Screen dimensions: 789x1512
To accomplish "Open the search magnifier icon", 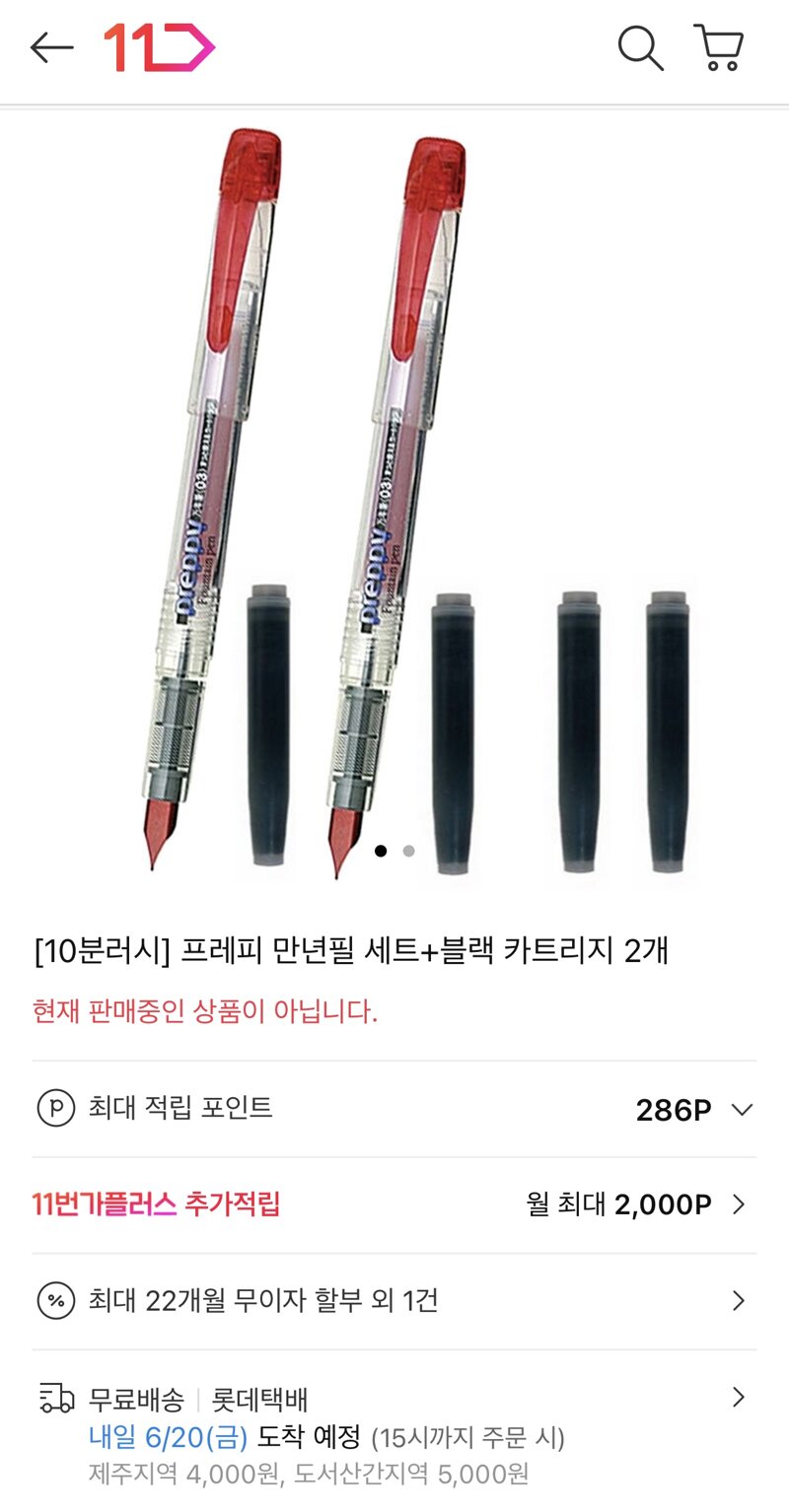I will click(640, 47).
